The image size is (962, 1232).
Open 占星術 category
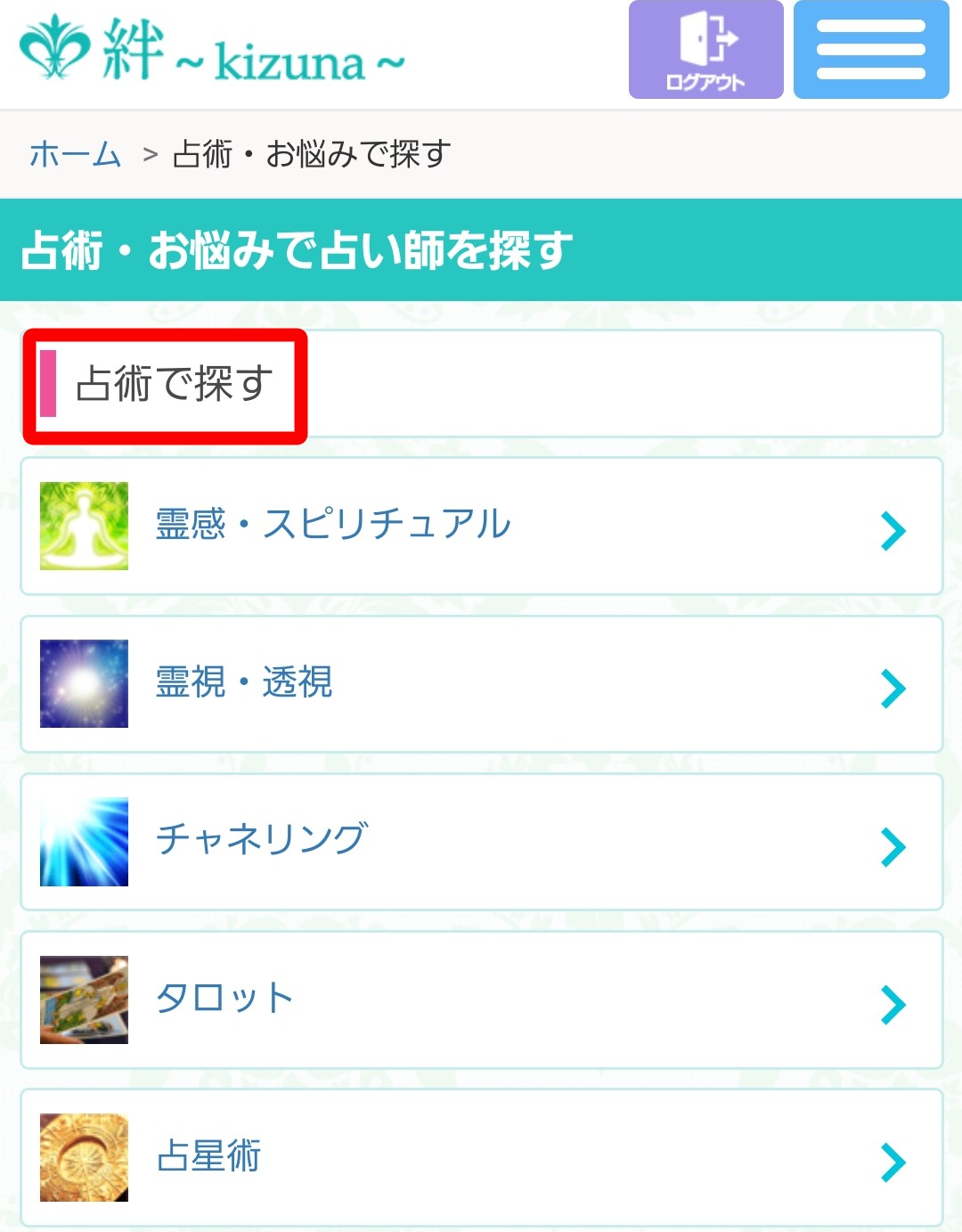(x=481, y=1156)
